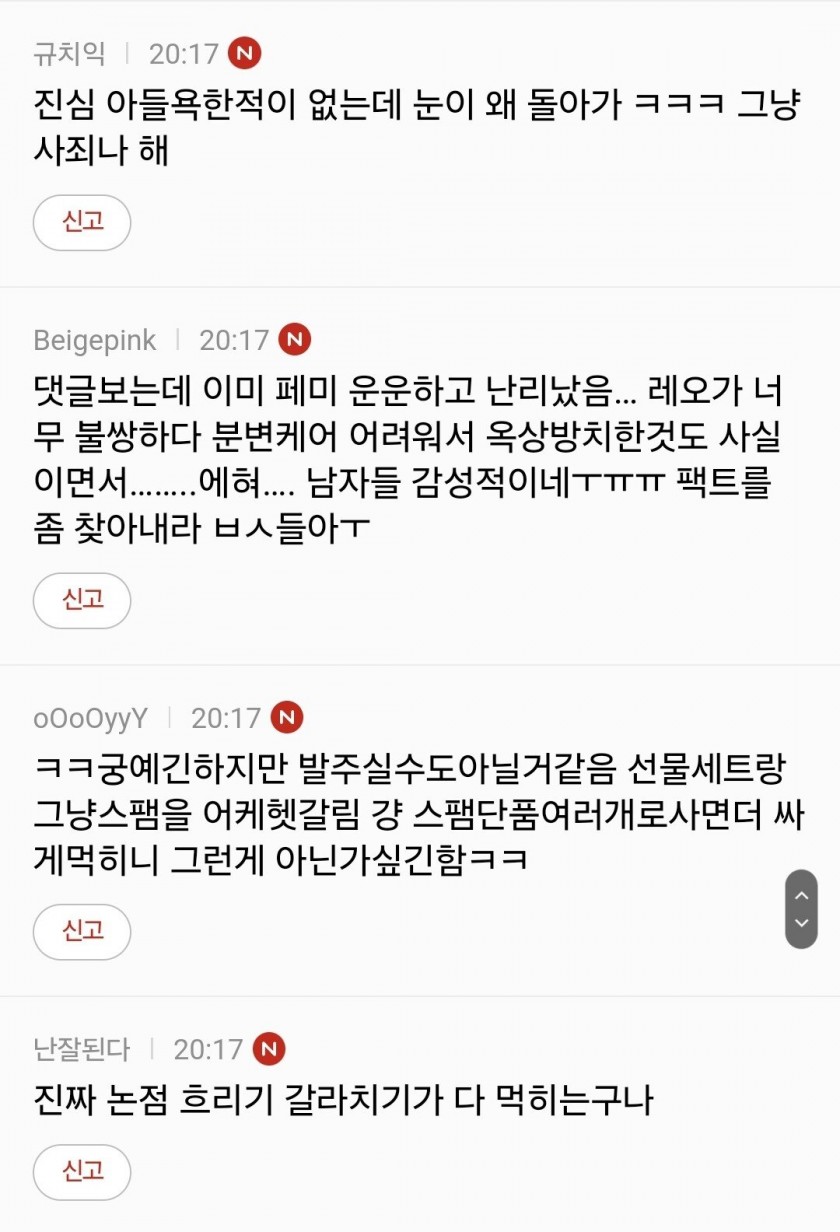
Task: Open oOoOyyY's username
Action: point(91,718)
